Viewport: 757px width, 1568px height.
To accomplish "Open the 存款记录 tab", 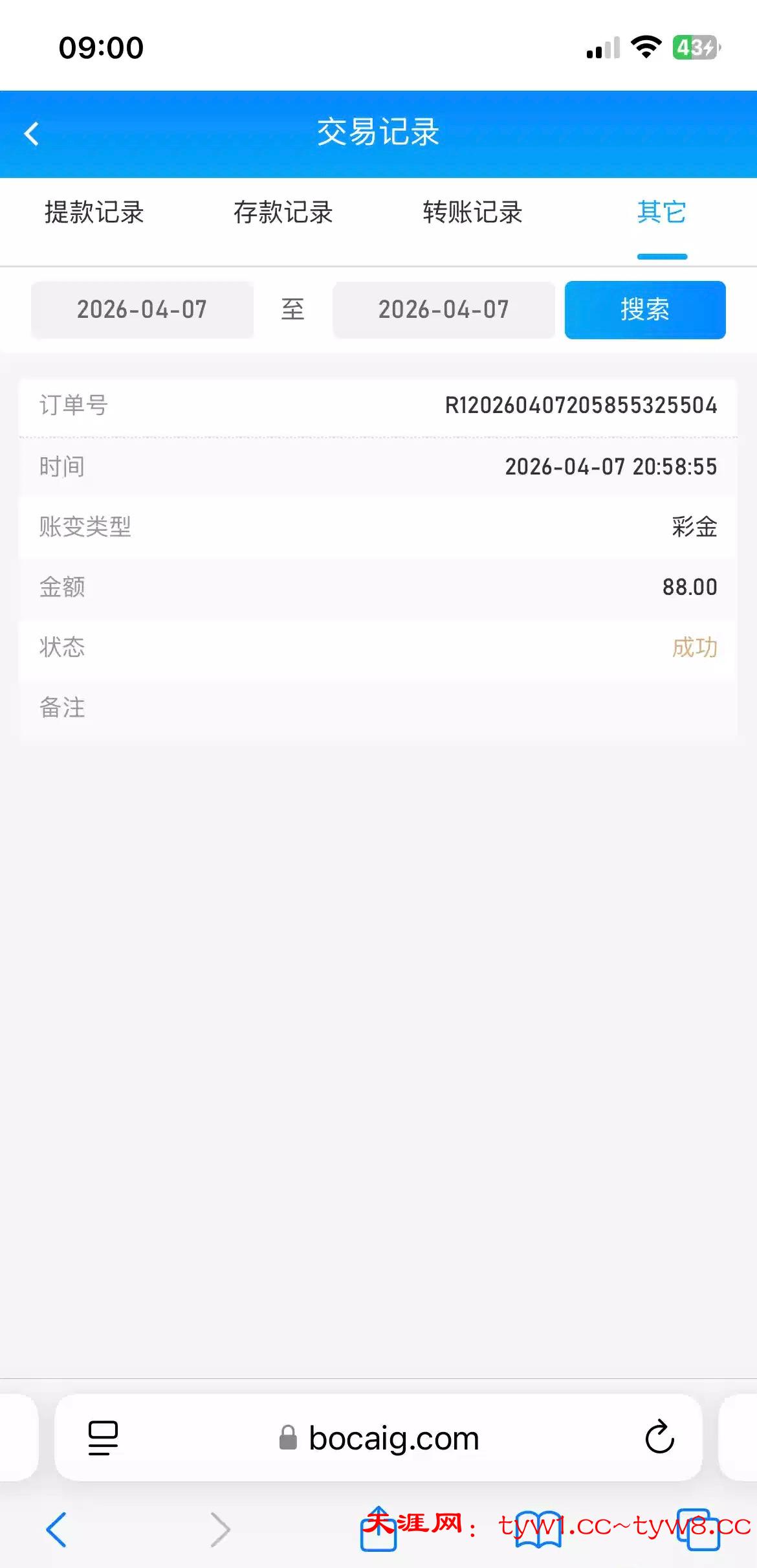I will (x=283, y=212).
